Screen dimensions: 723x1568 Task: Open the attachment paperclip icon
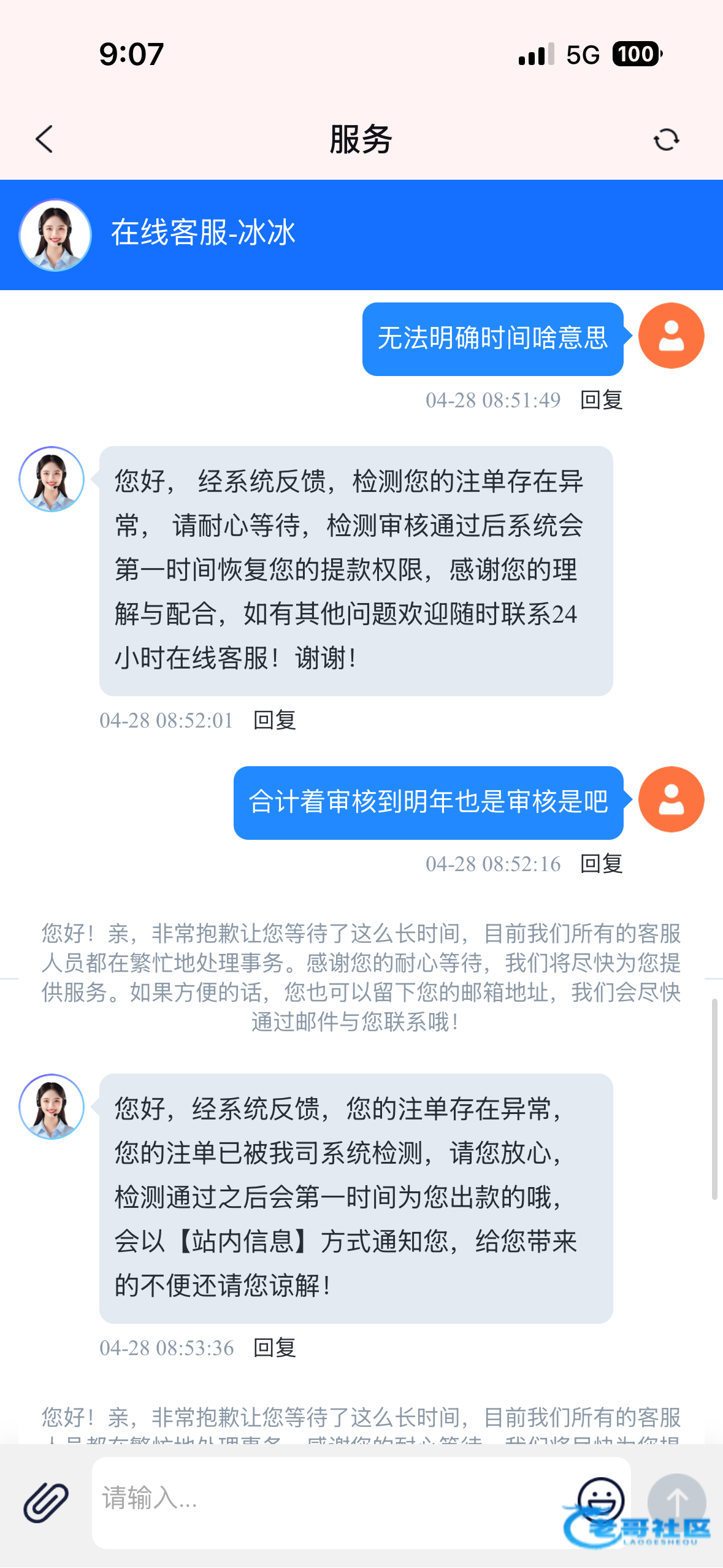46,1502
